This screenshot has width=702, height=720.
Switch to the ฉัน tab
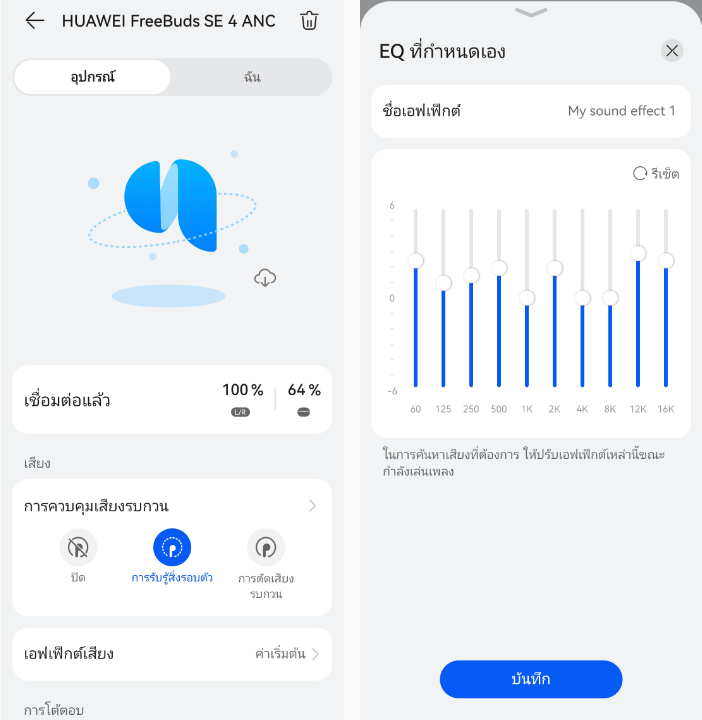tap(251, 77)
